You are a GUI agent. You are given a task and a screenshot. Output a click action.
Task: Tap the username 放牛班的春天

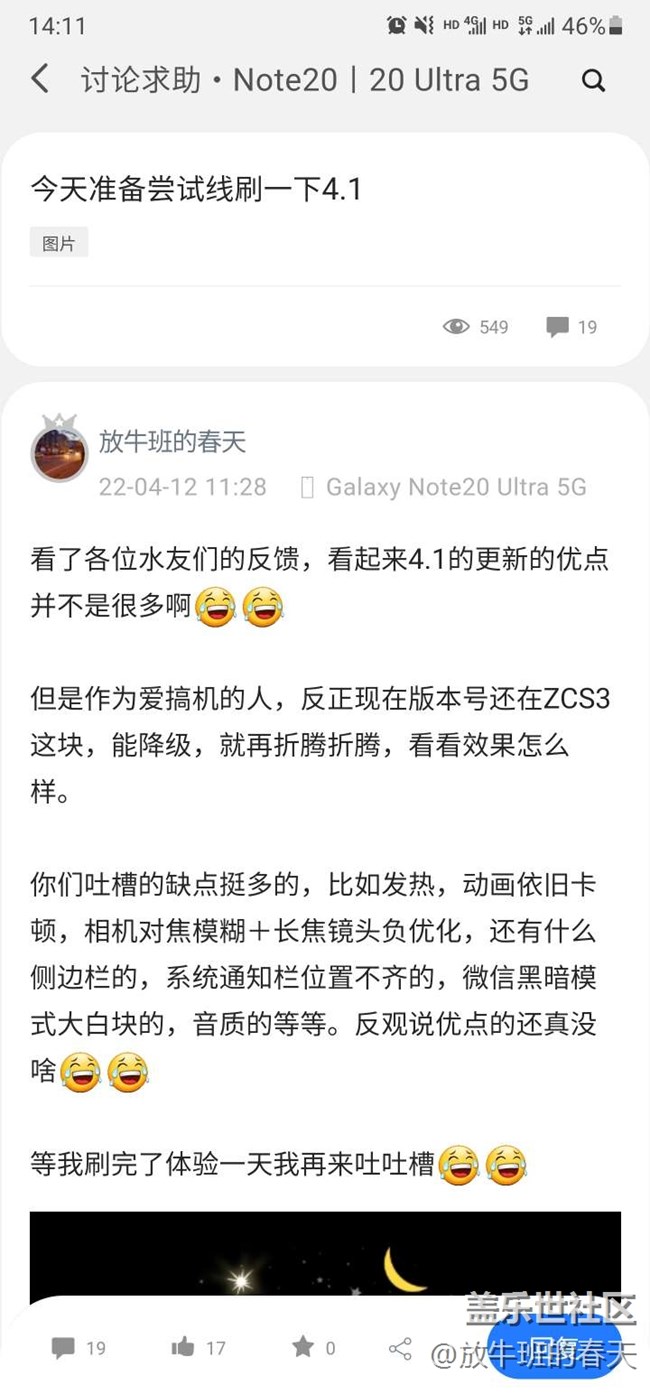[172, 441]
